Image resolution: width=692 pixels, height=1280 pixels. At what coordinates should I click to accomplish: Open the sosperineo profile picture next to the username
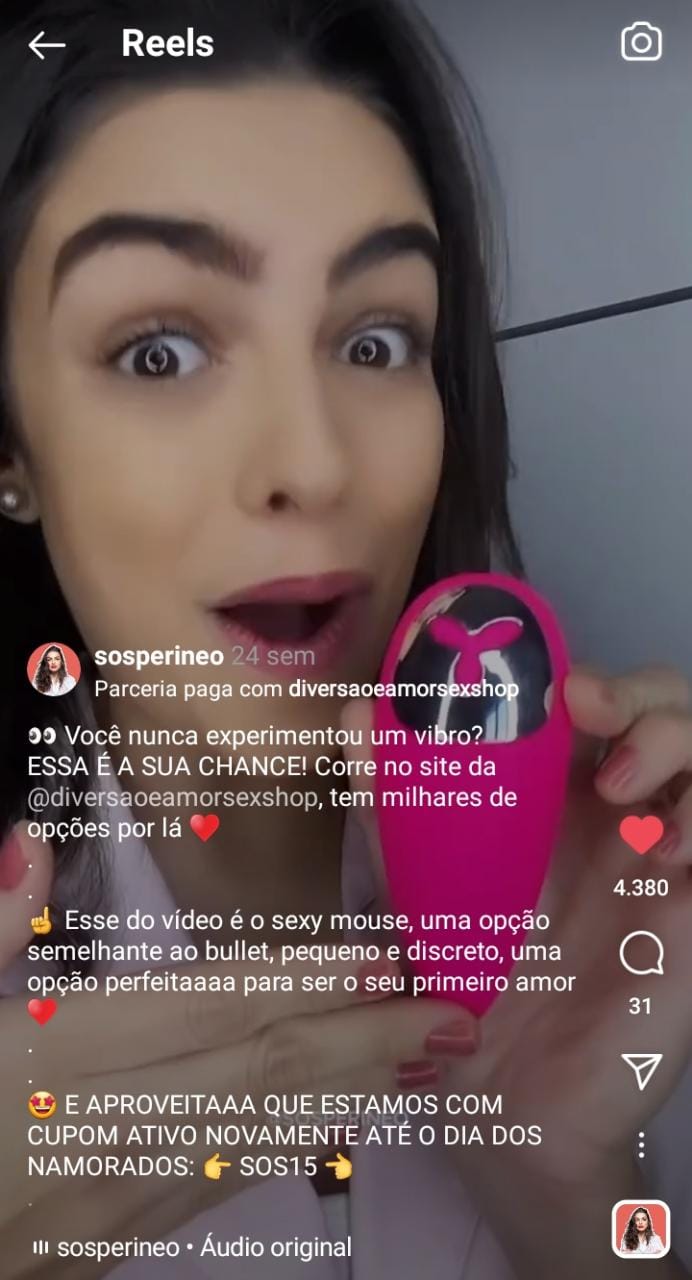pos(54,669)
